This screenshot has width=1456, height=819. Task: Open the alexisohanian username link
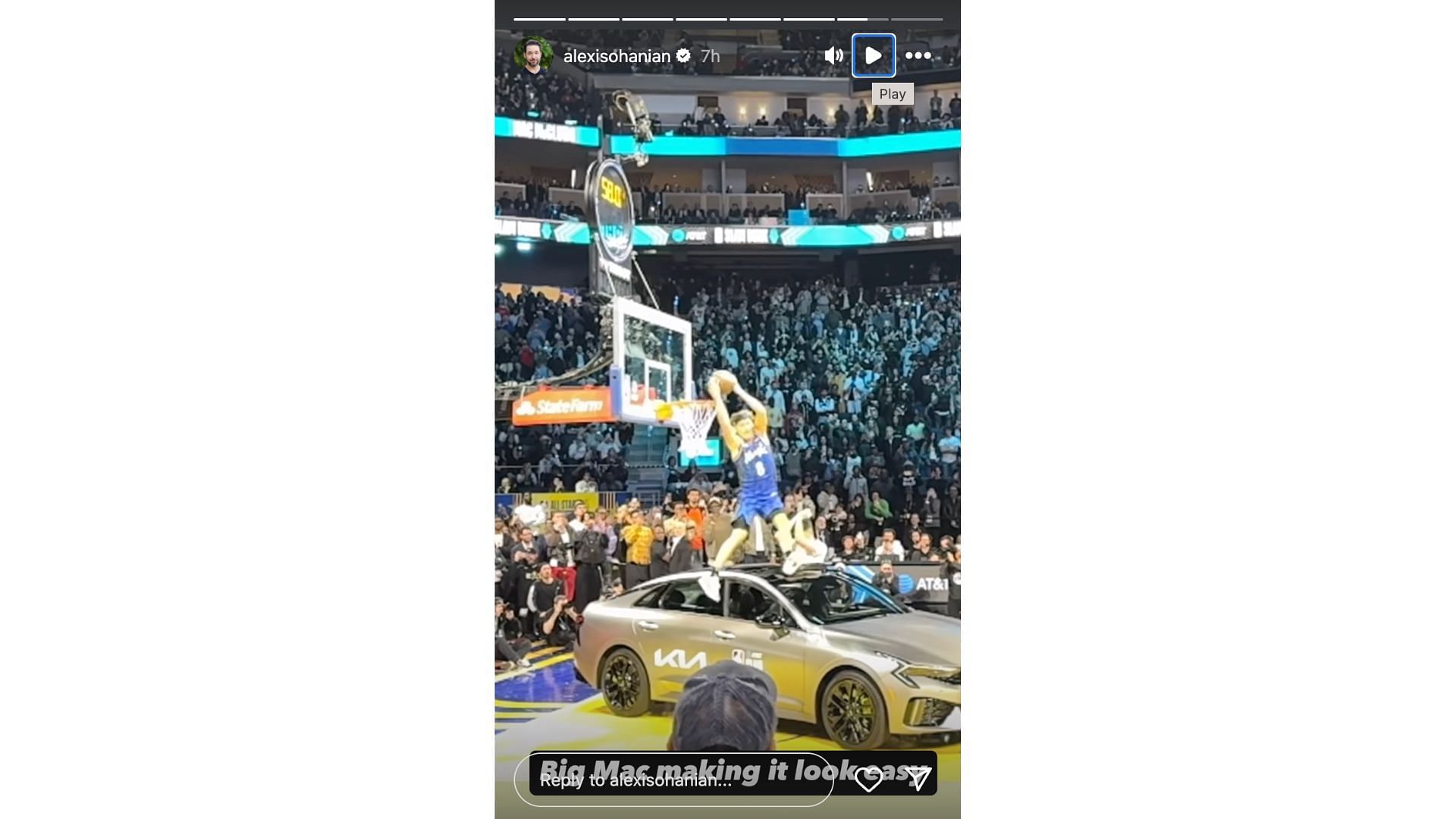tap(617, 56)
